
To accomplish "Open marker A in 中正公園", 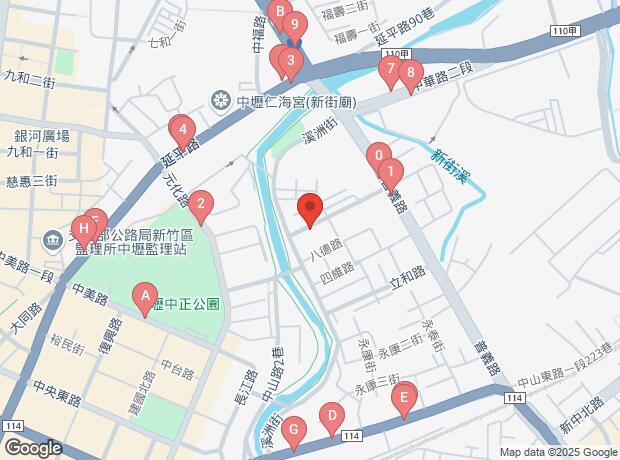I will click(146, 295).
